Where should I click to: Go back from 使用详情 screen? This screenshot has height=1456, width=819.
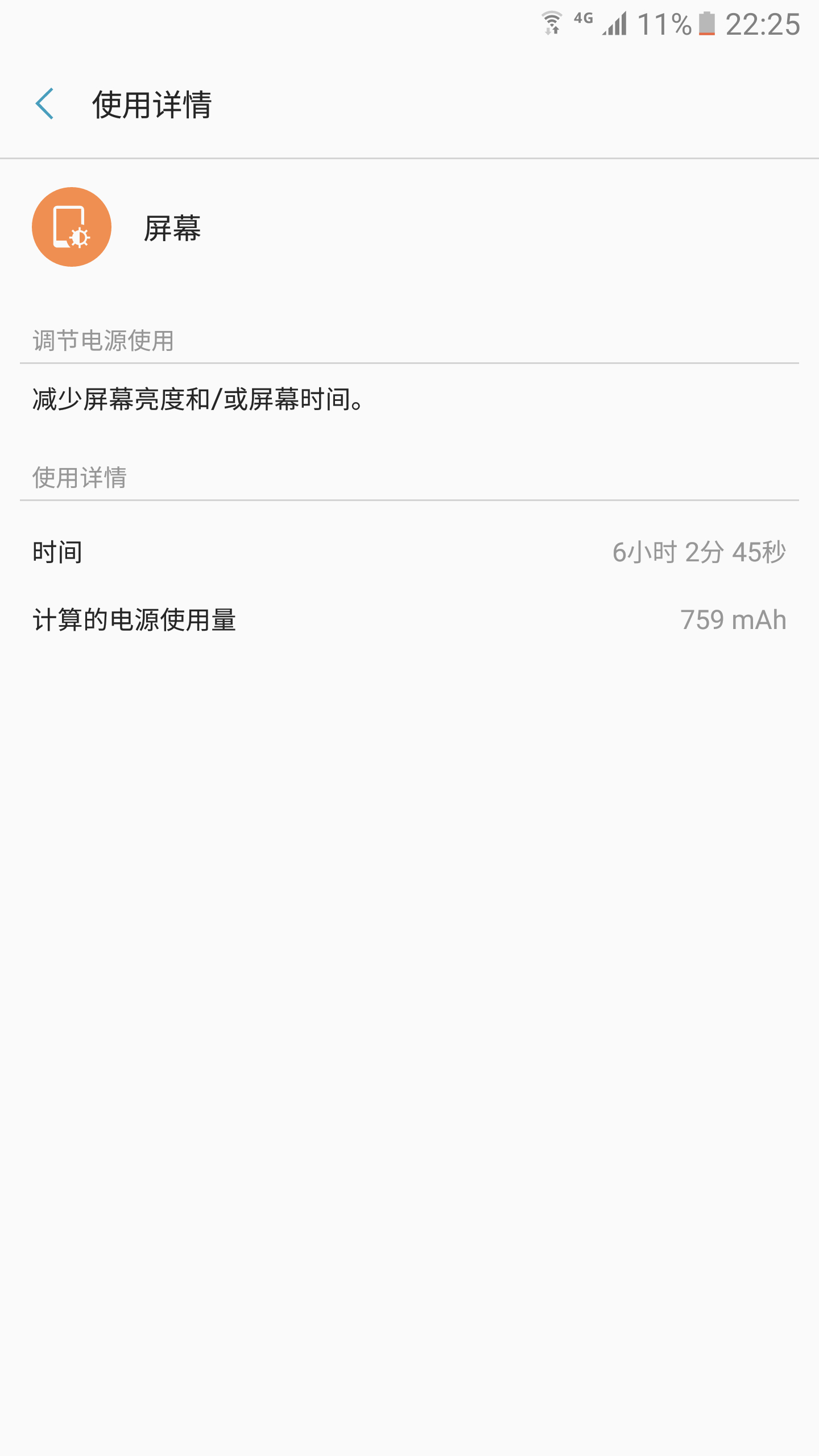click(x=44, y=104)
